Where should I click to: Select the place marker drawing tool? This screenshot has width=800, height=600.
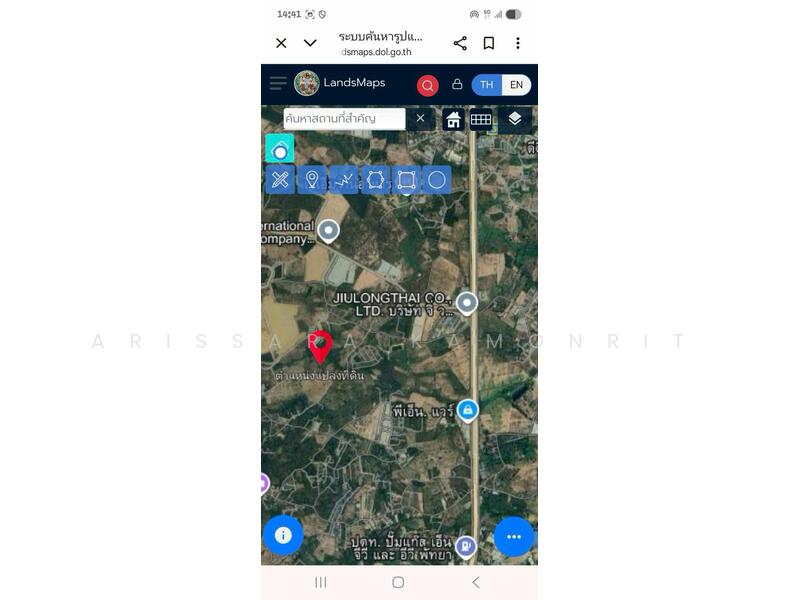click(x=312, y=180)
